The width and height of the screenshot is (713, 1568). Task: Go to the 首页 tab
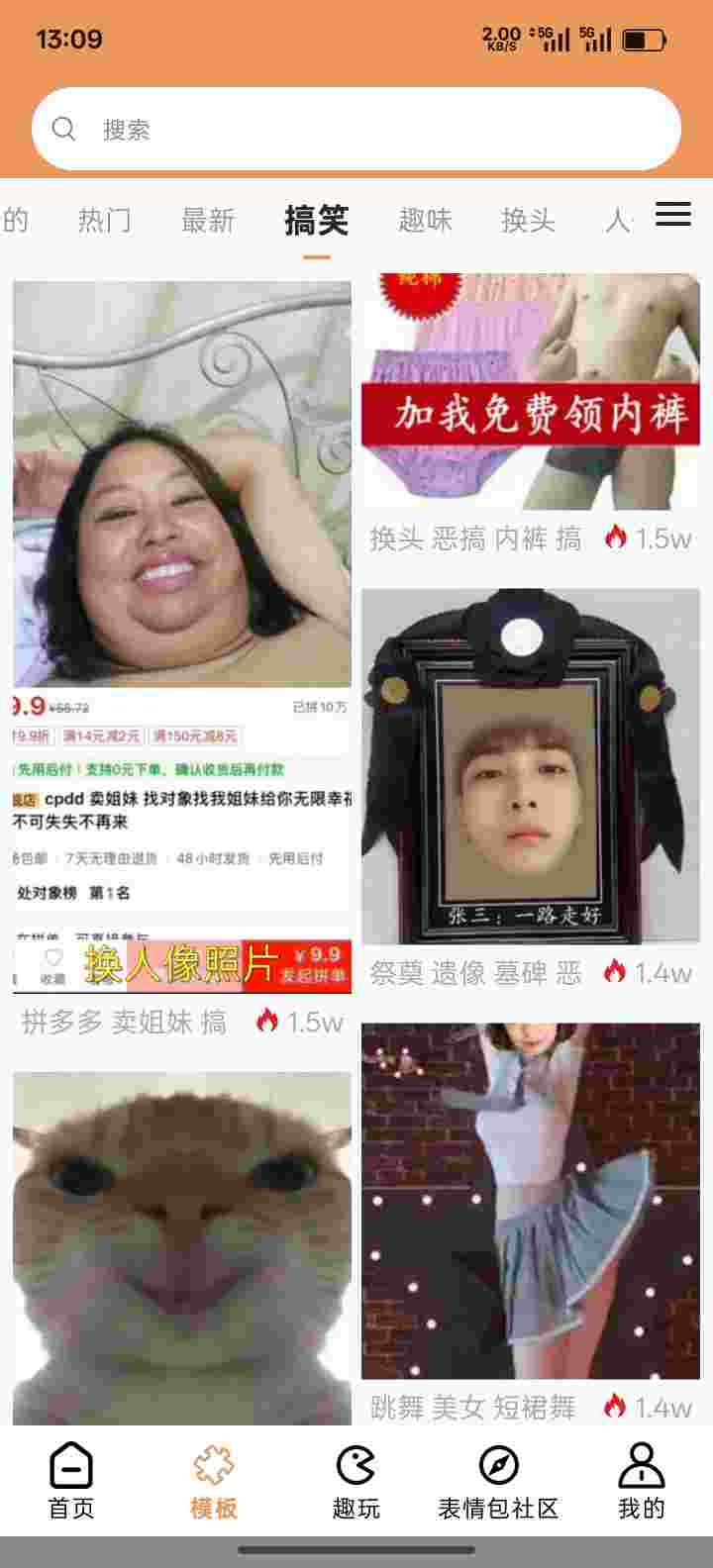tap(71, 1481)
